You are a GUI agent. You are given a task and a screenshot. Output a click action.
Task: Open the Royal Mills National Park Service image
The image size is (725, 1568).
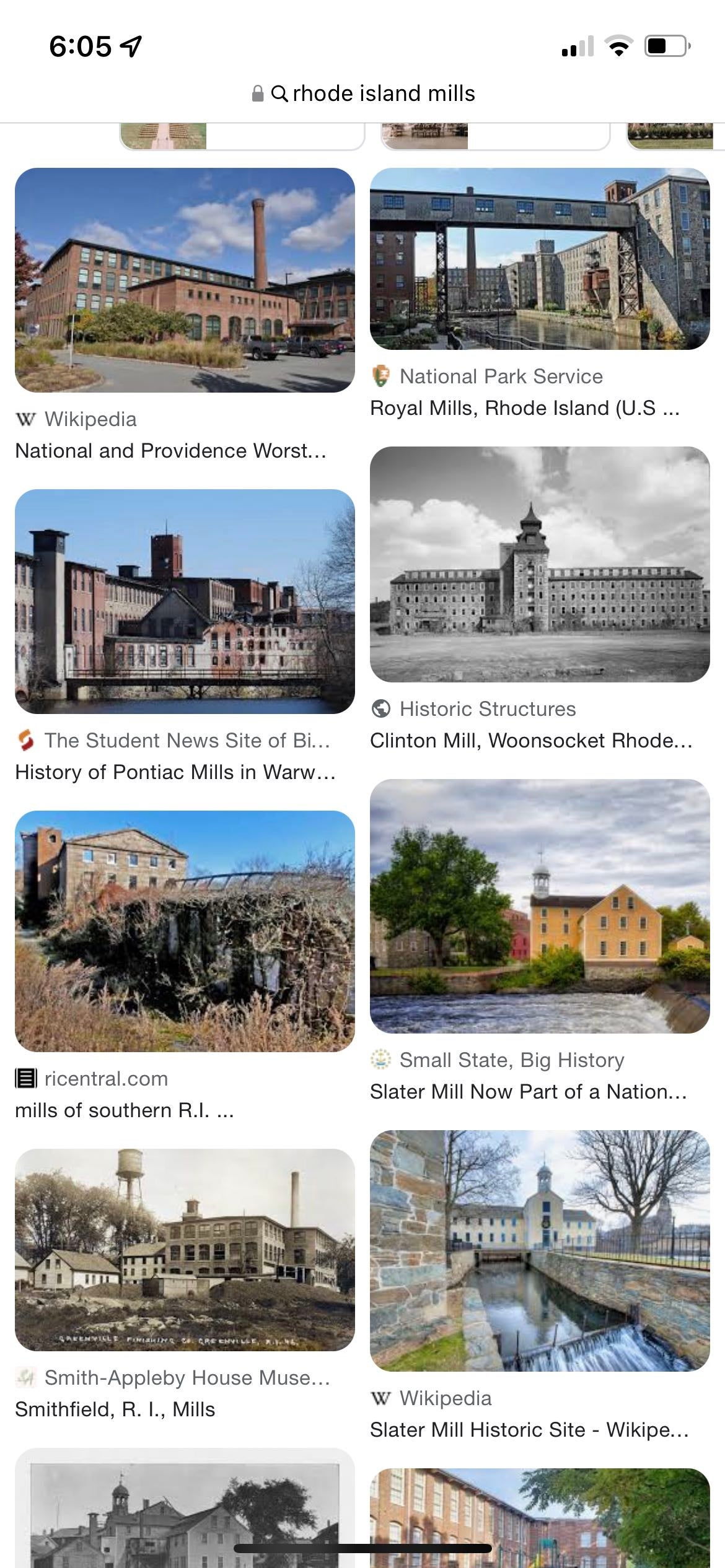[540, 259]
